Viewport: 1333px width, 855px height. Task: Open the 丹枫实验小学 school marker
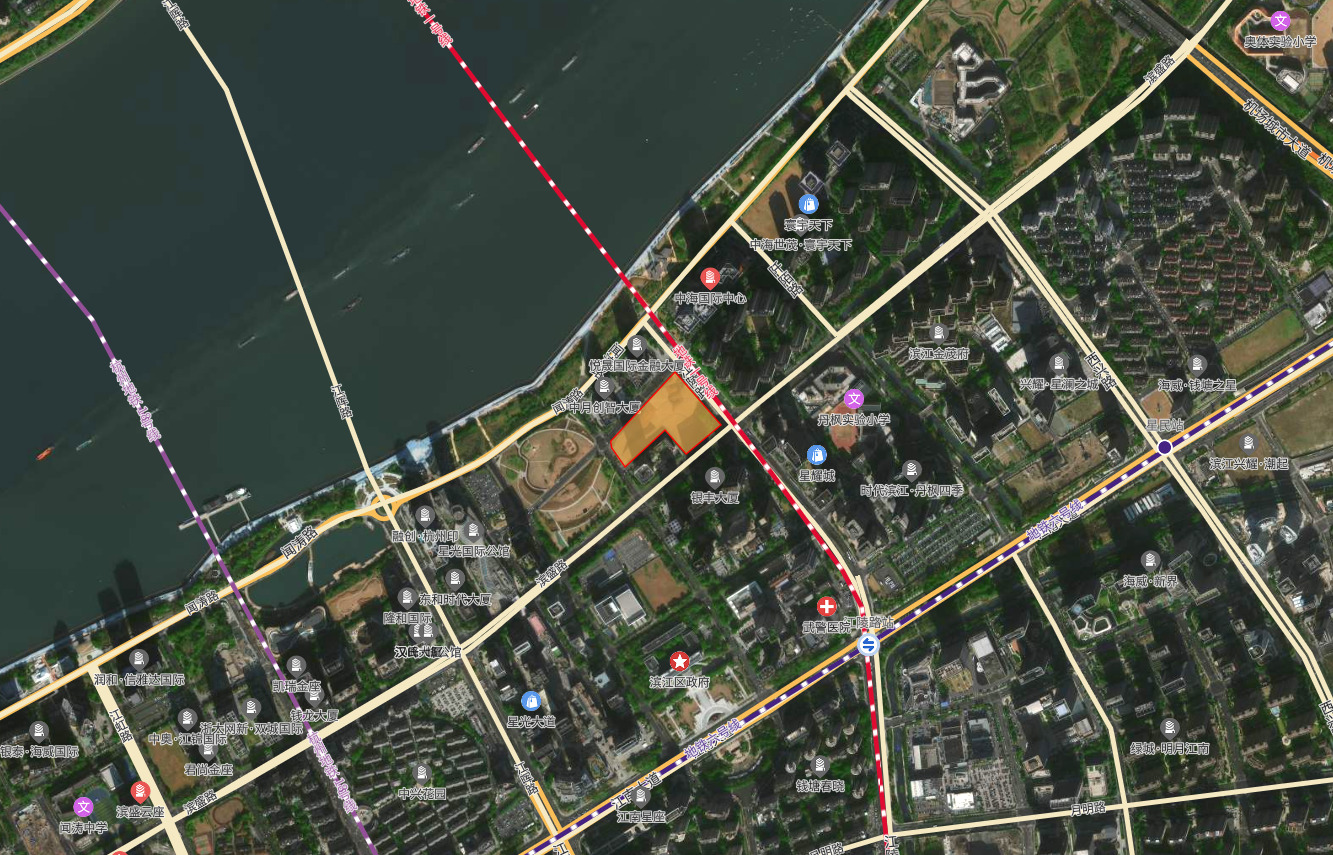[x=853, y=398]
